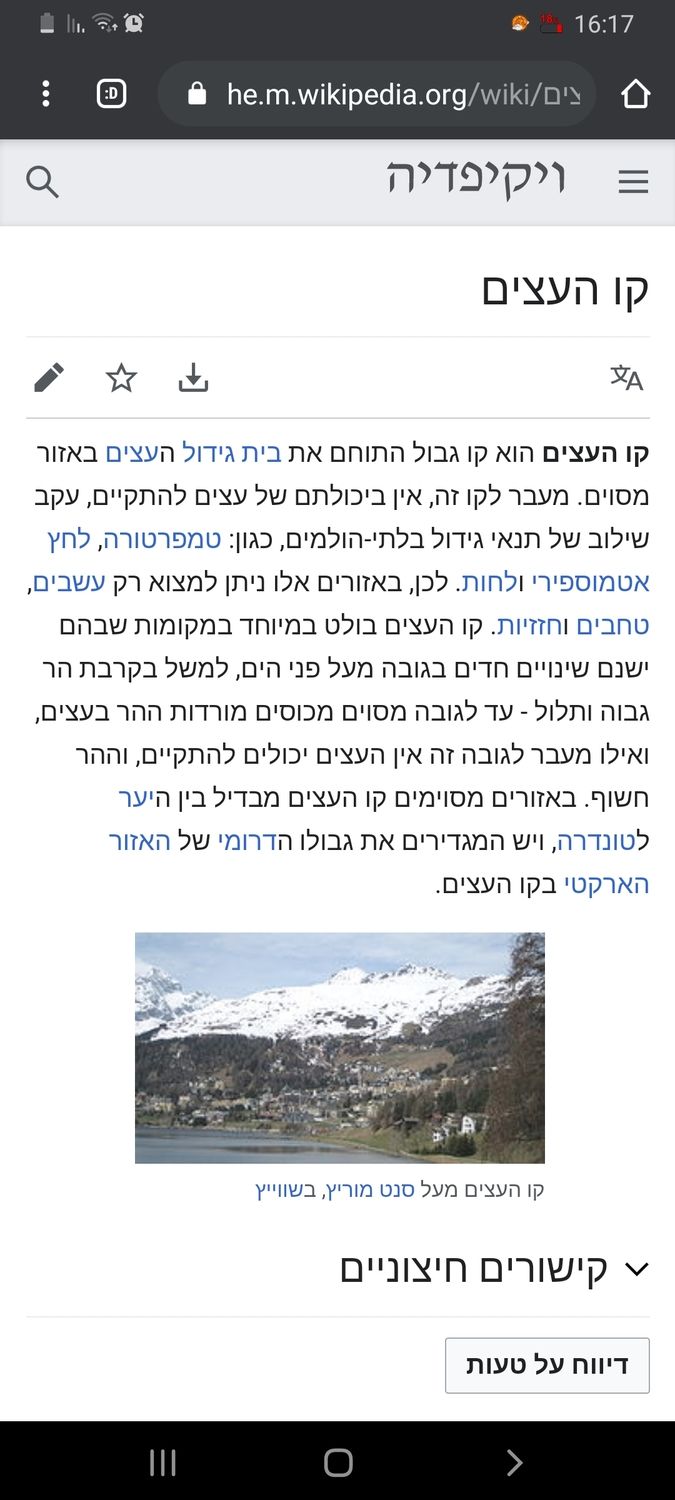Tap the דיווח על טעות button

pos(547,1365)
